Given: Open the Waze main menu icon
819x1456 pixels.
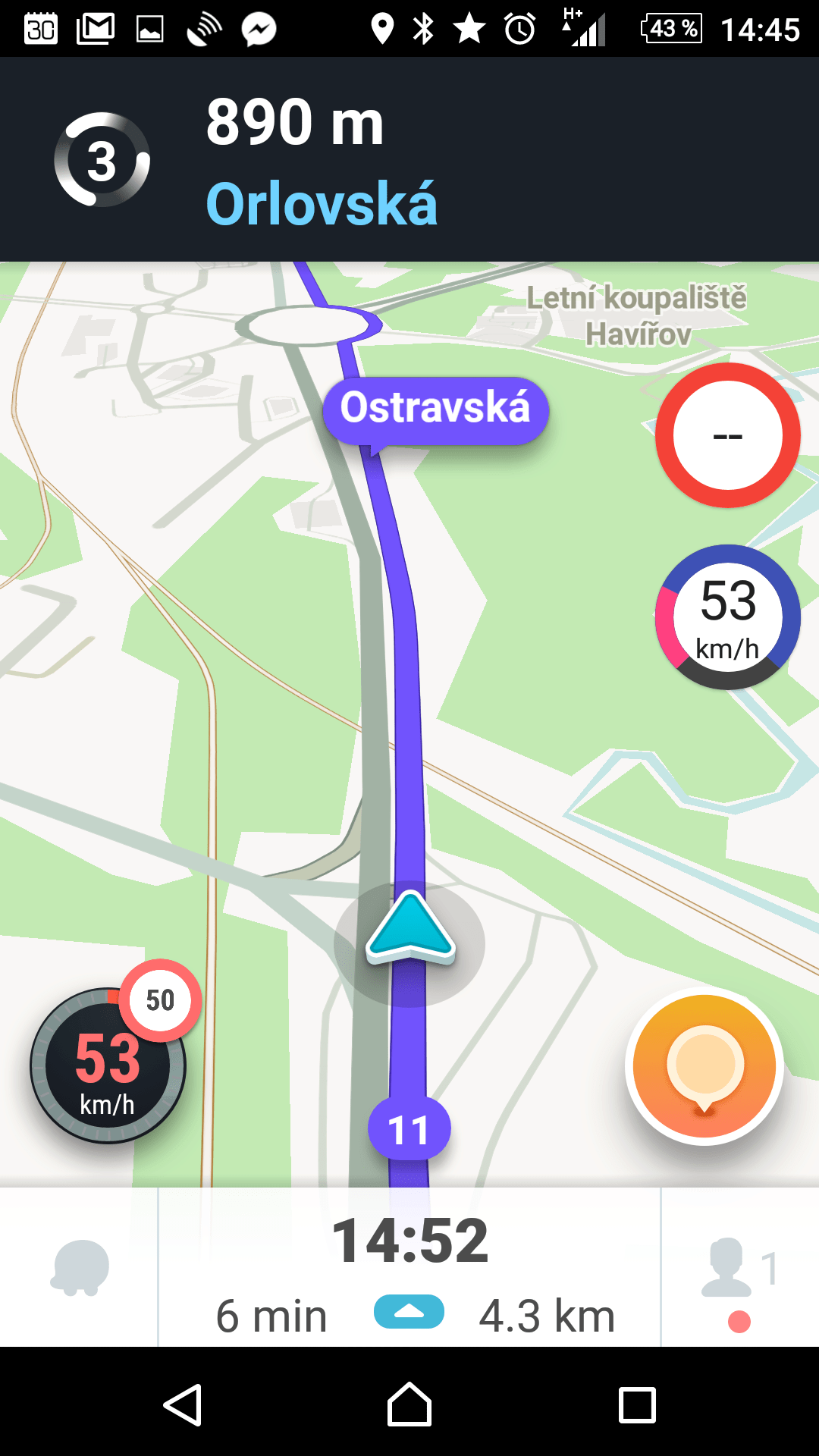Looking at the screenshot, I should coord(80,1268).
